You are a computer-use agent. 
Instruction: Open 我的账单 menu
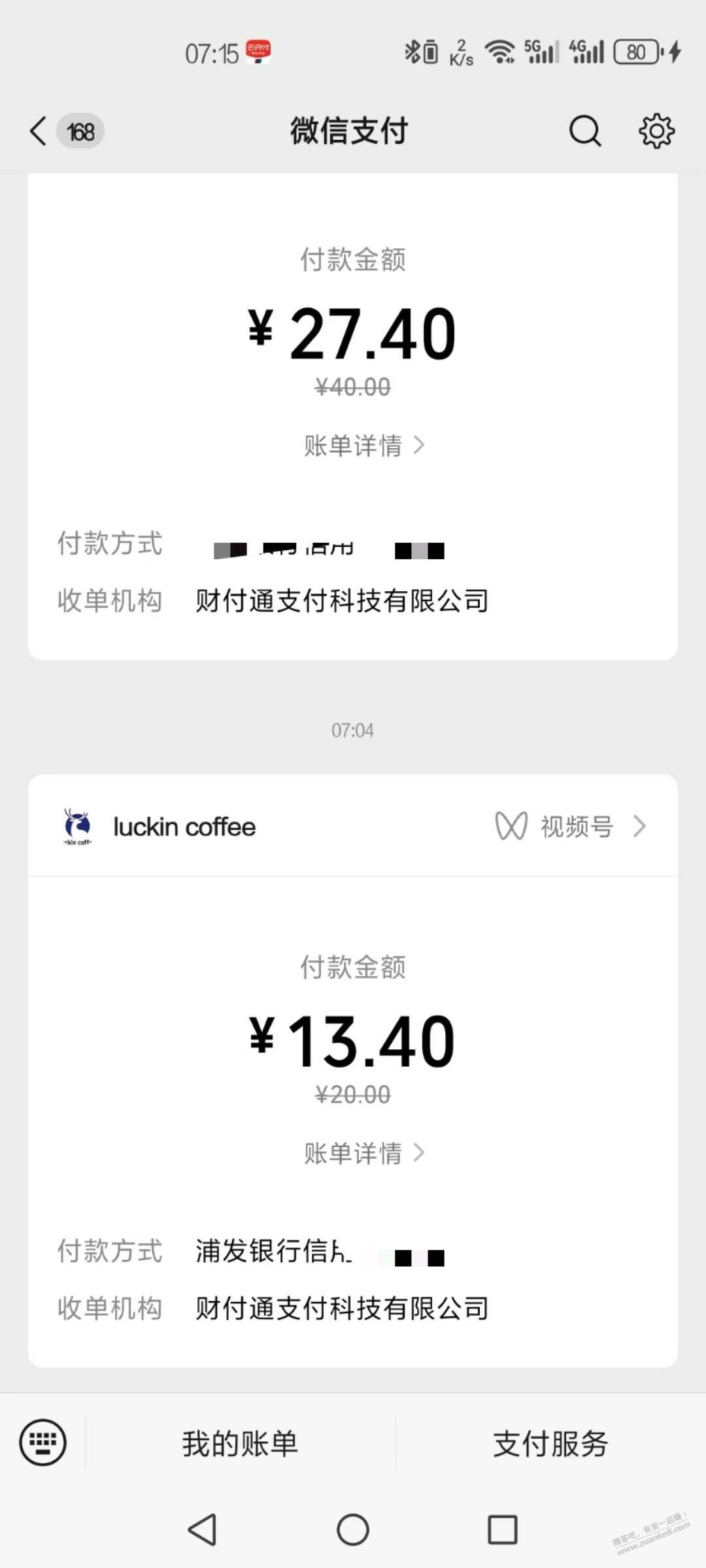pos(240,1443)
